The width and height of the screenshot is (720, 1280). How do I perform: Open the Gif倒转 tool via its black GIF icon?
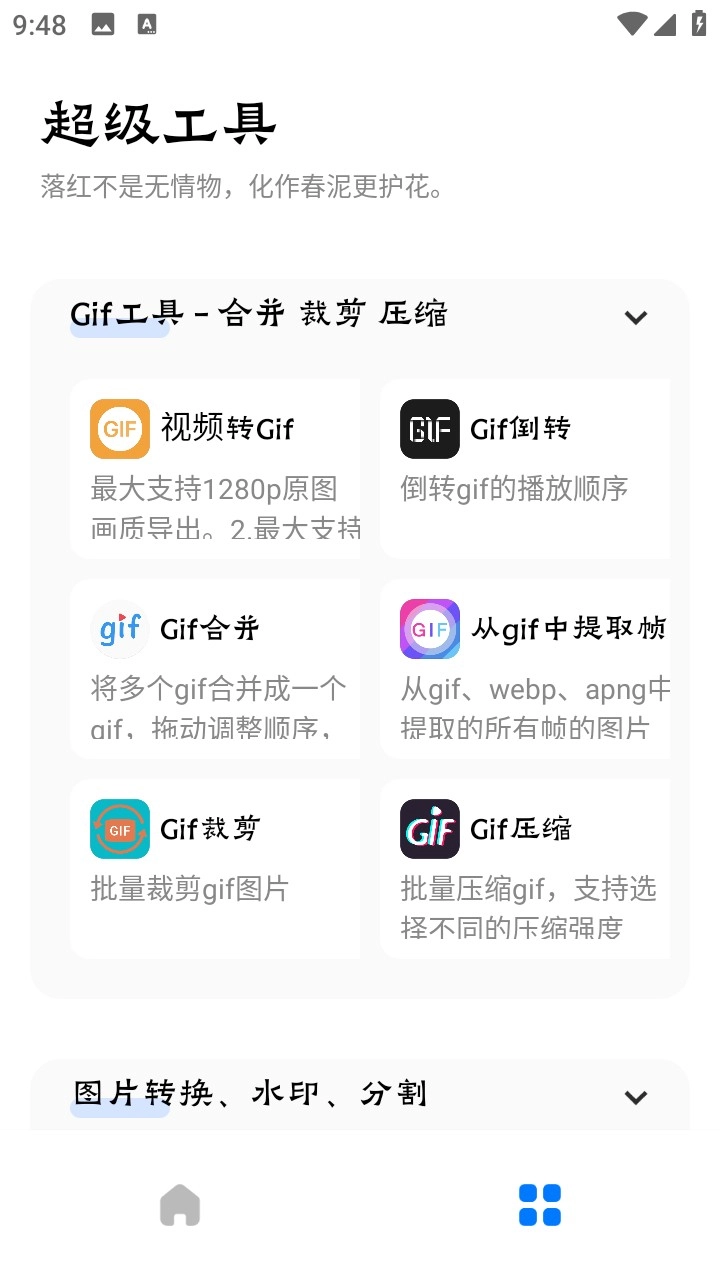[429, 428]
